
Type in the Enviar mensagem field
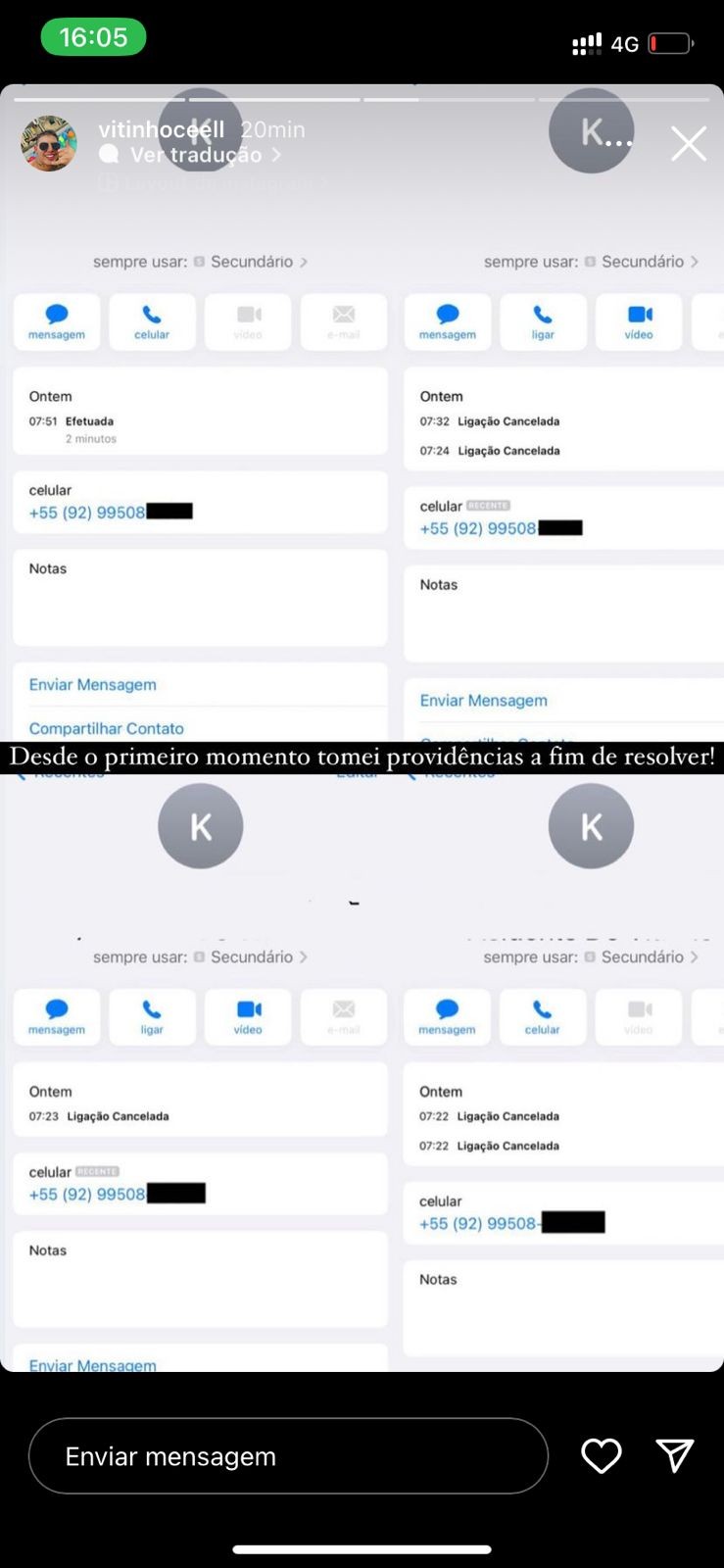click(288, 1456)
